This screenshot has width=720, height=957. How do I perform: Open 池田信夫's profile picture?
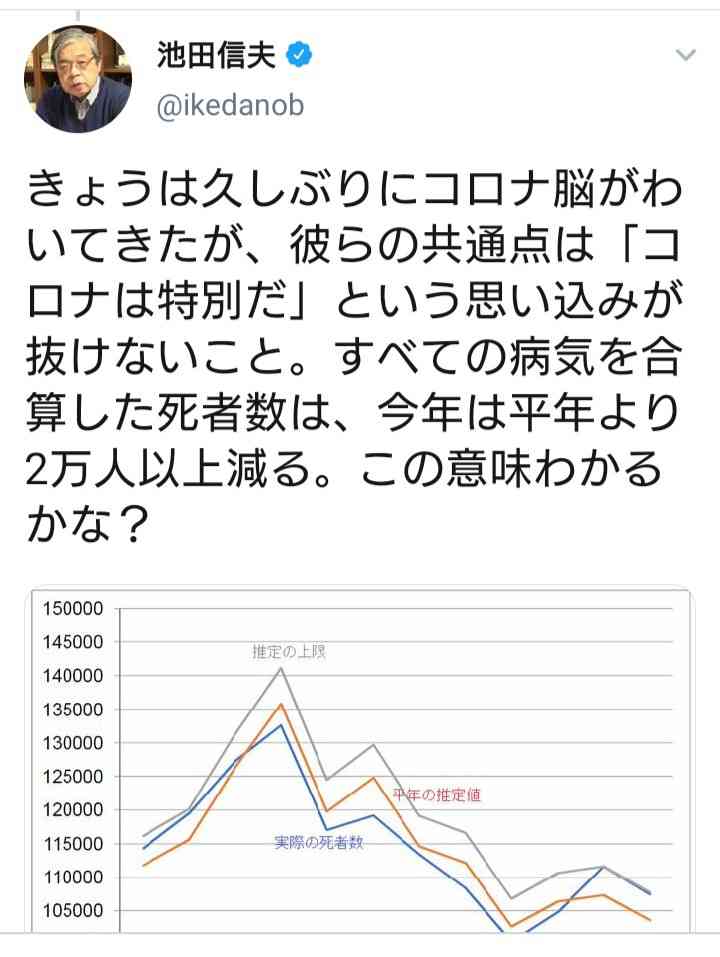tap(78, 79)
